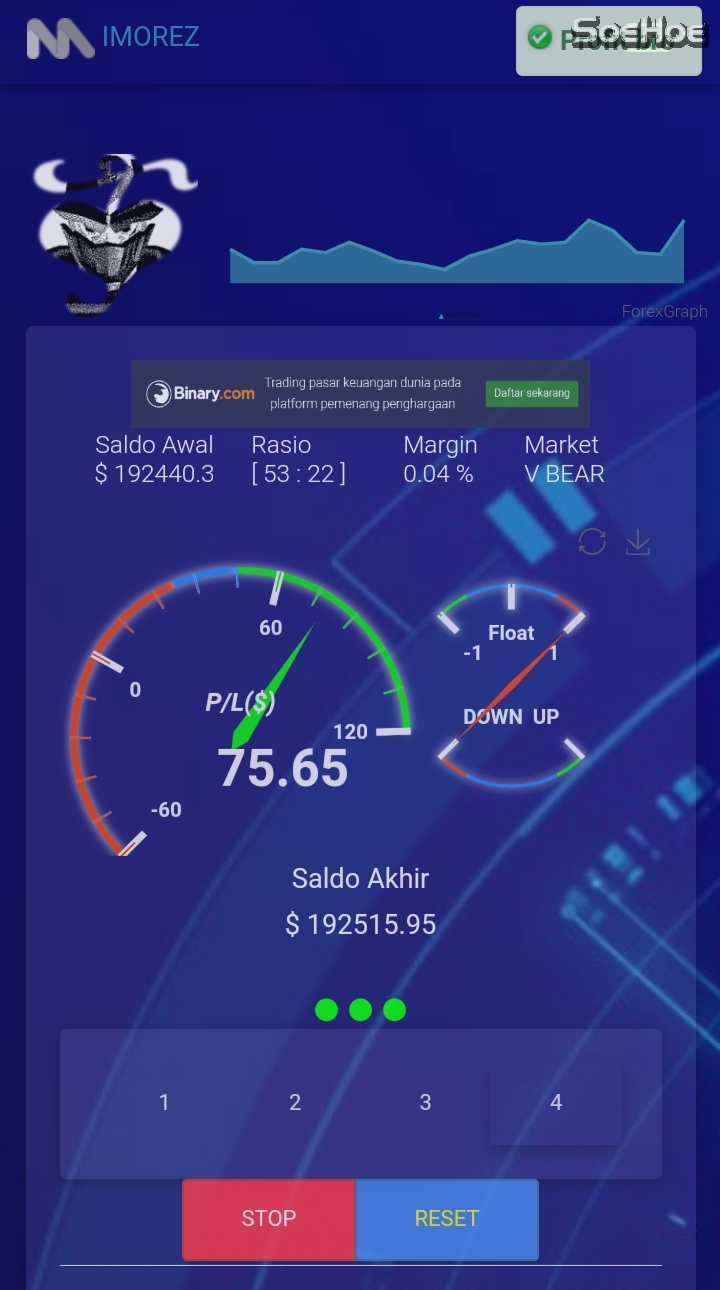The width and height of the screenshot is (720, 1290).
Task: Select number 3 option
Action: pyautogui.click(x=425, y=1102)
